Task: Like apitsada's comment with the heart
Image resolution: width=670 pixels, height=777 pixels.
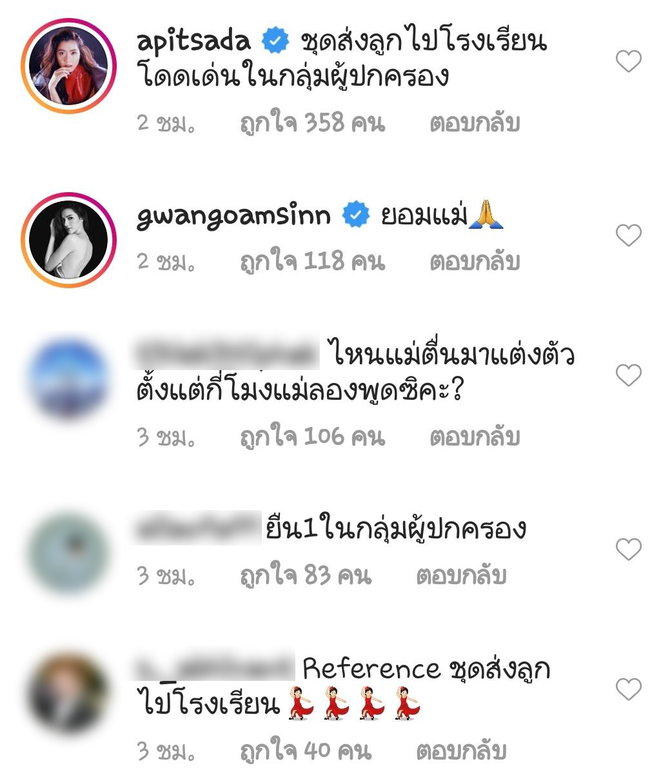Action: click(628, 62)
